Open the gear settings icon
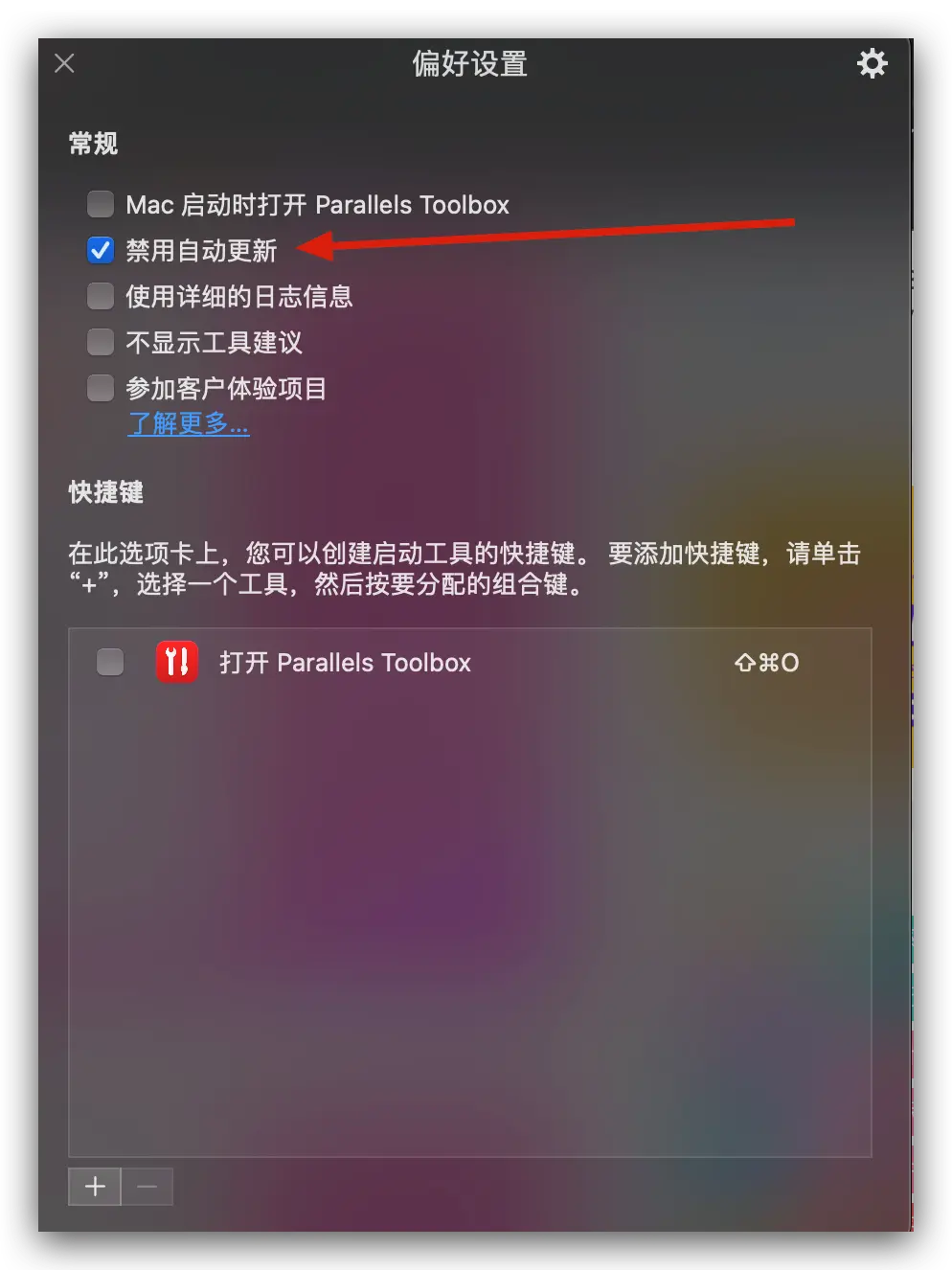The height and width of the screenshot is (1270, 952). [872, 63]
